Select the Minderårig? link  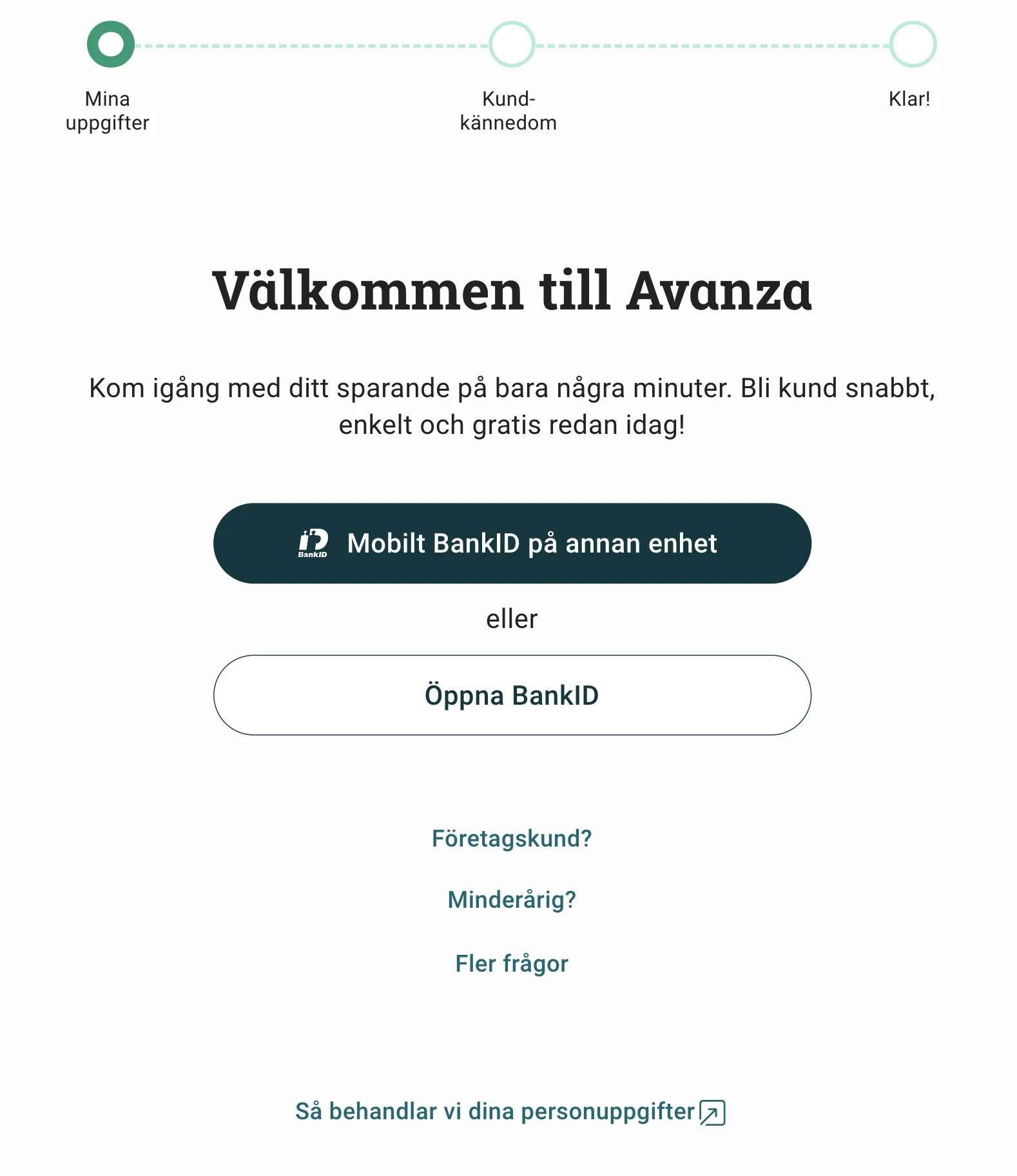tap(512, 899)
